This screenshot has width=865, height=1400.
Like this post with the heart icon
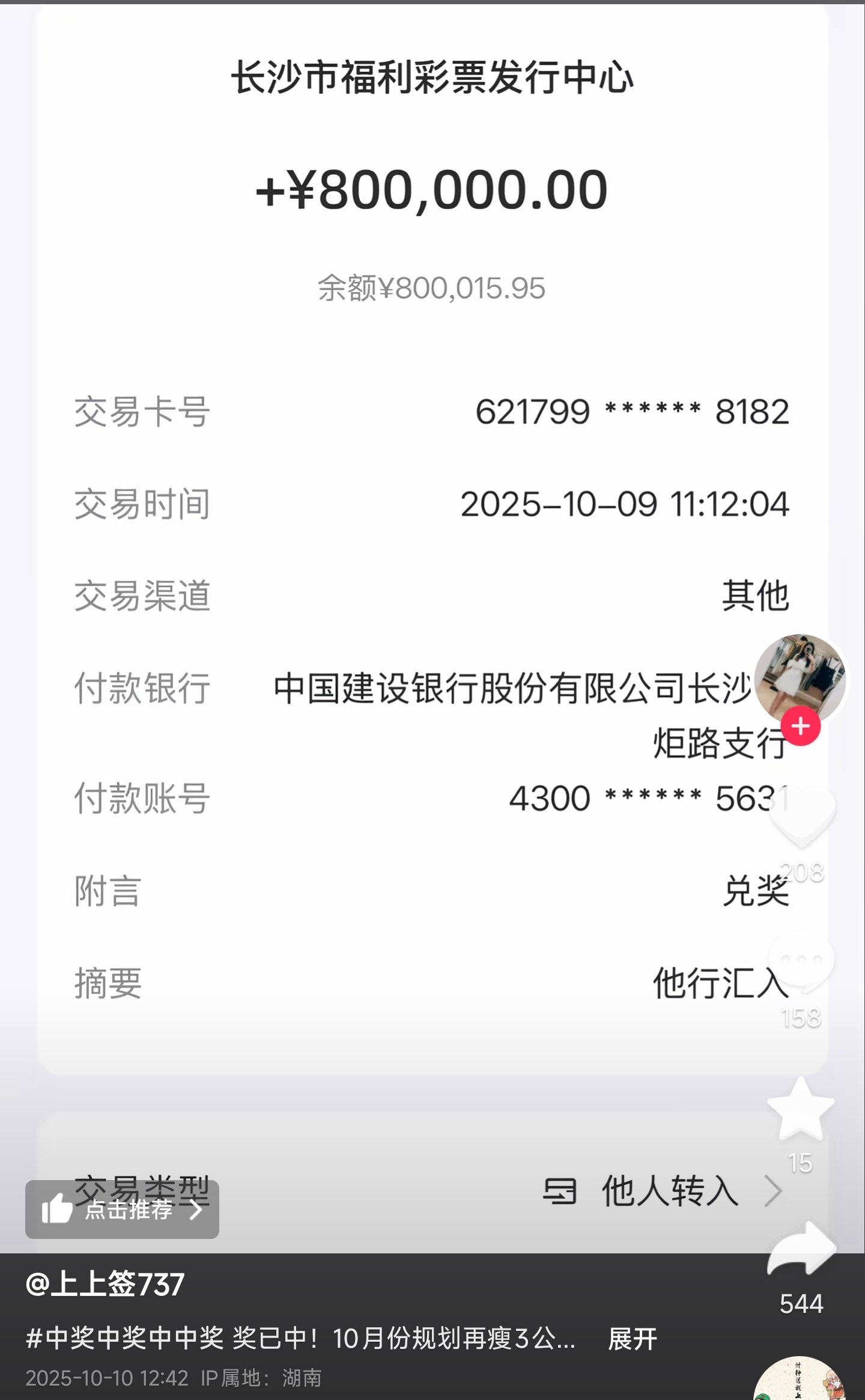point(801,816)
